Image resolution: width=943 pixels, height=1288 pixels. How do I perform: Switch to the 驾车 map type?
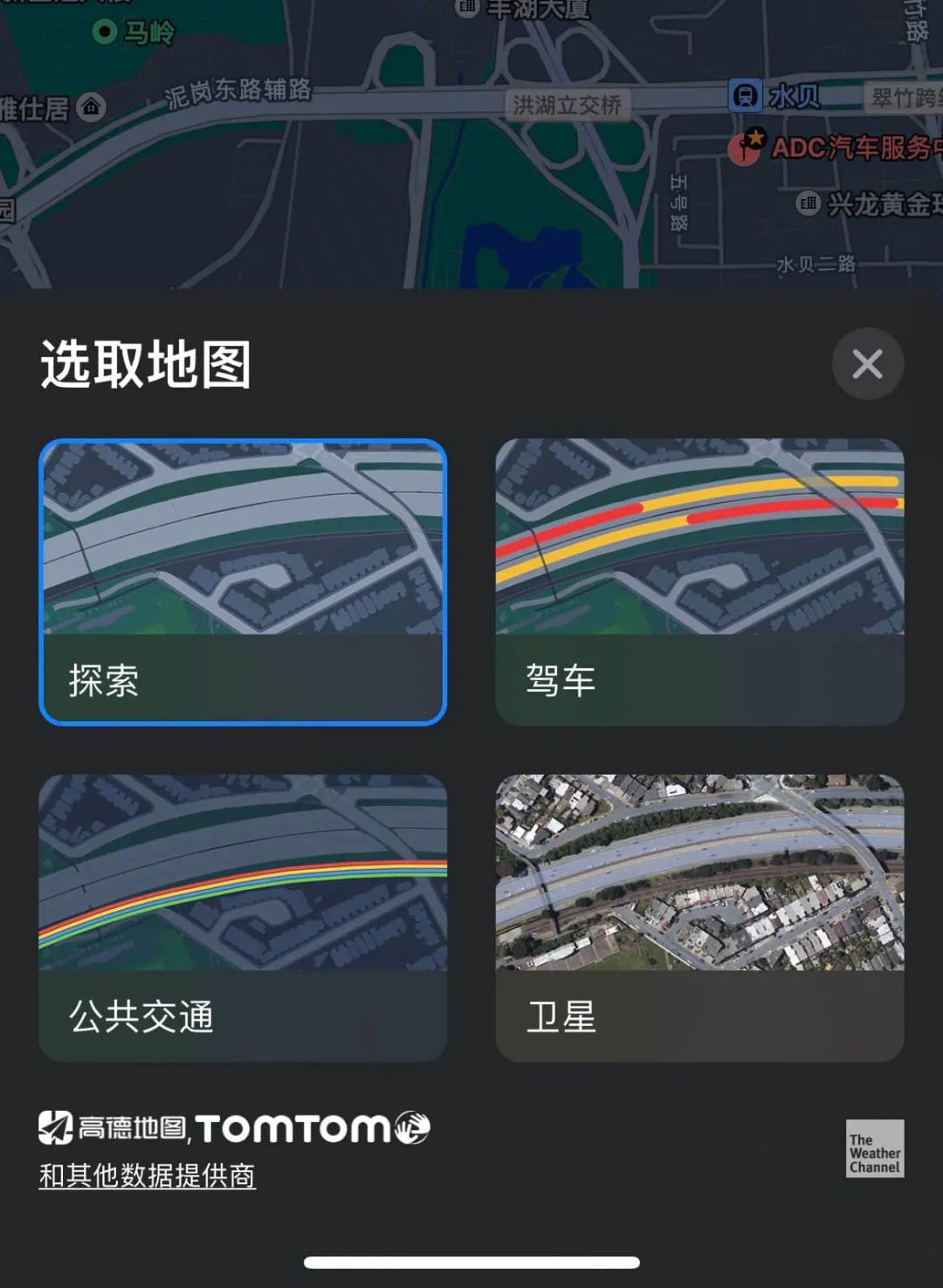[700, 581]
